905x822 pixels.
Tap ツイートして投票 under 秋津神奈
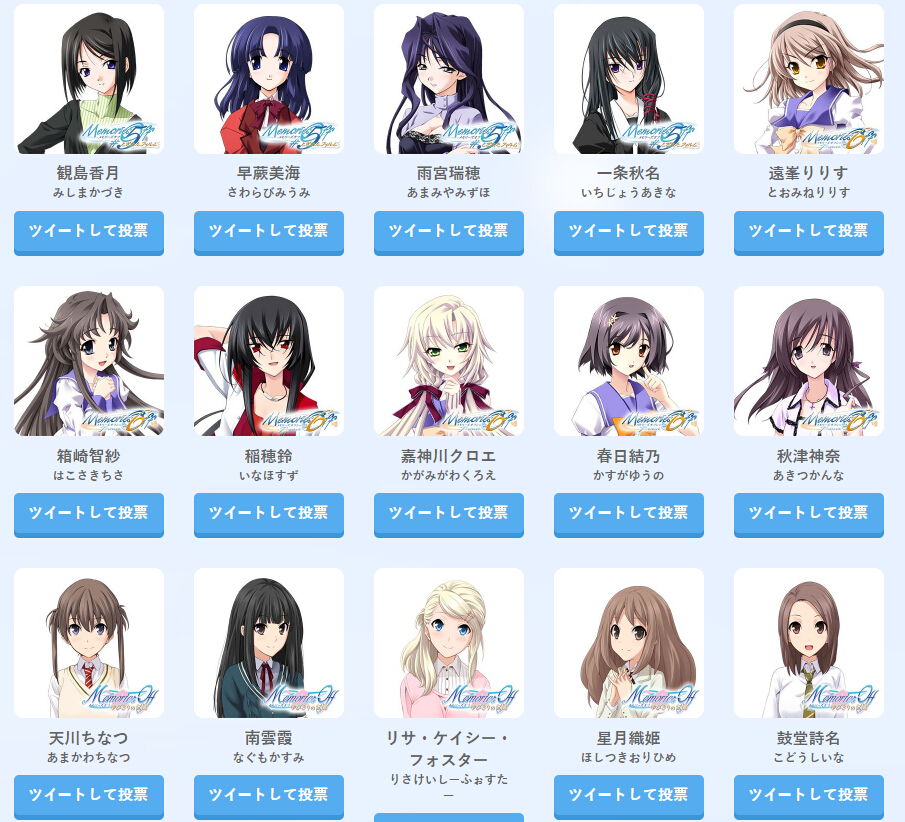(x=809, y=514)
